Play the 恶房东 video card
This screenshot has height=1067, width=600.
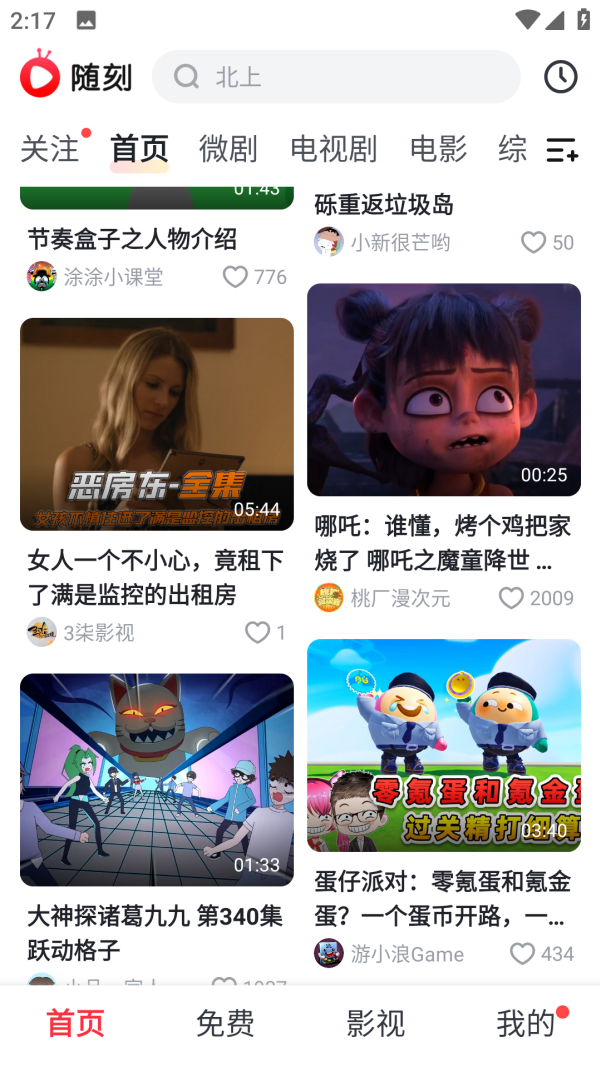157,424
